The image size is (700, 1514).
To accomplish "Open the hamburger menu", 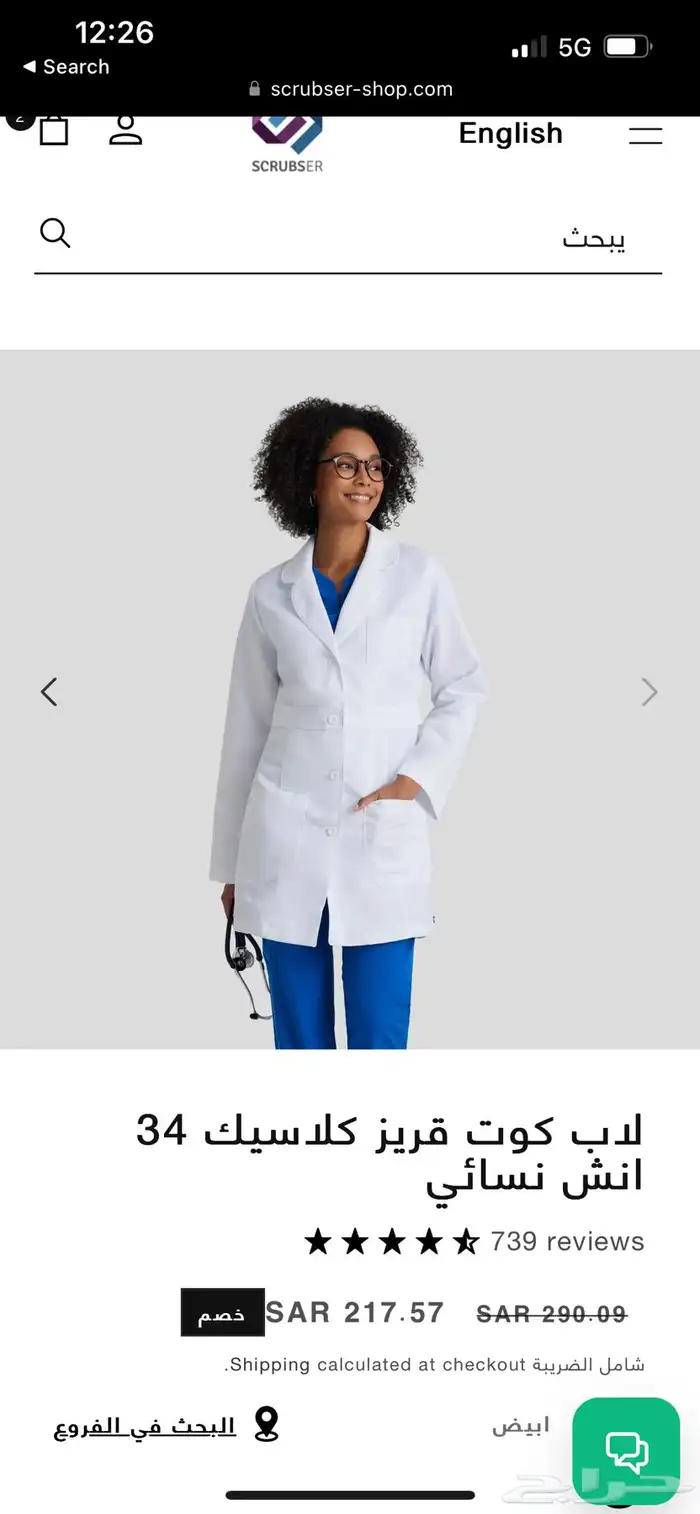I will pyautogui.click(x=645, y=135).
